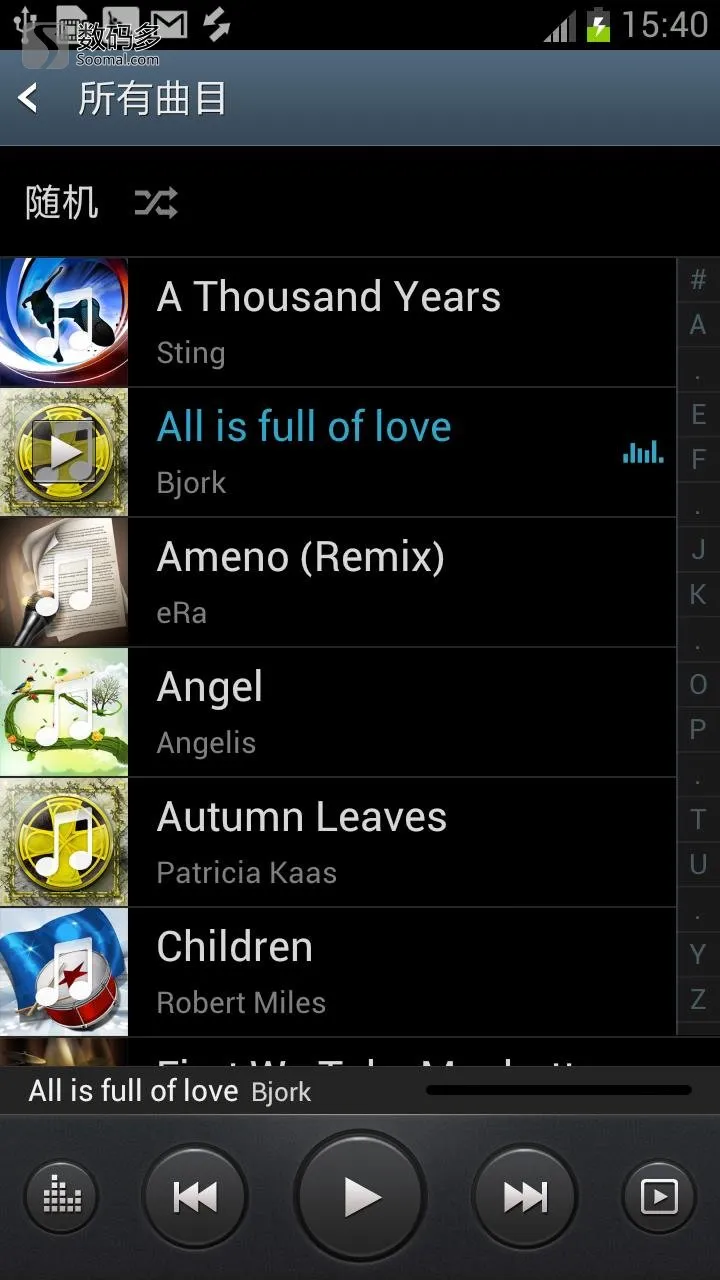Screen dimensions: 720x1280
Task: Jump to letter T in index
Action: click(698, 820)
